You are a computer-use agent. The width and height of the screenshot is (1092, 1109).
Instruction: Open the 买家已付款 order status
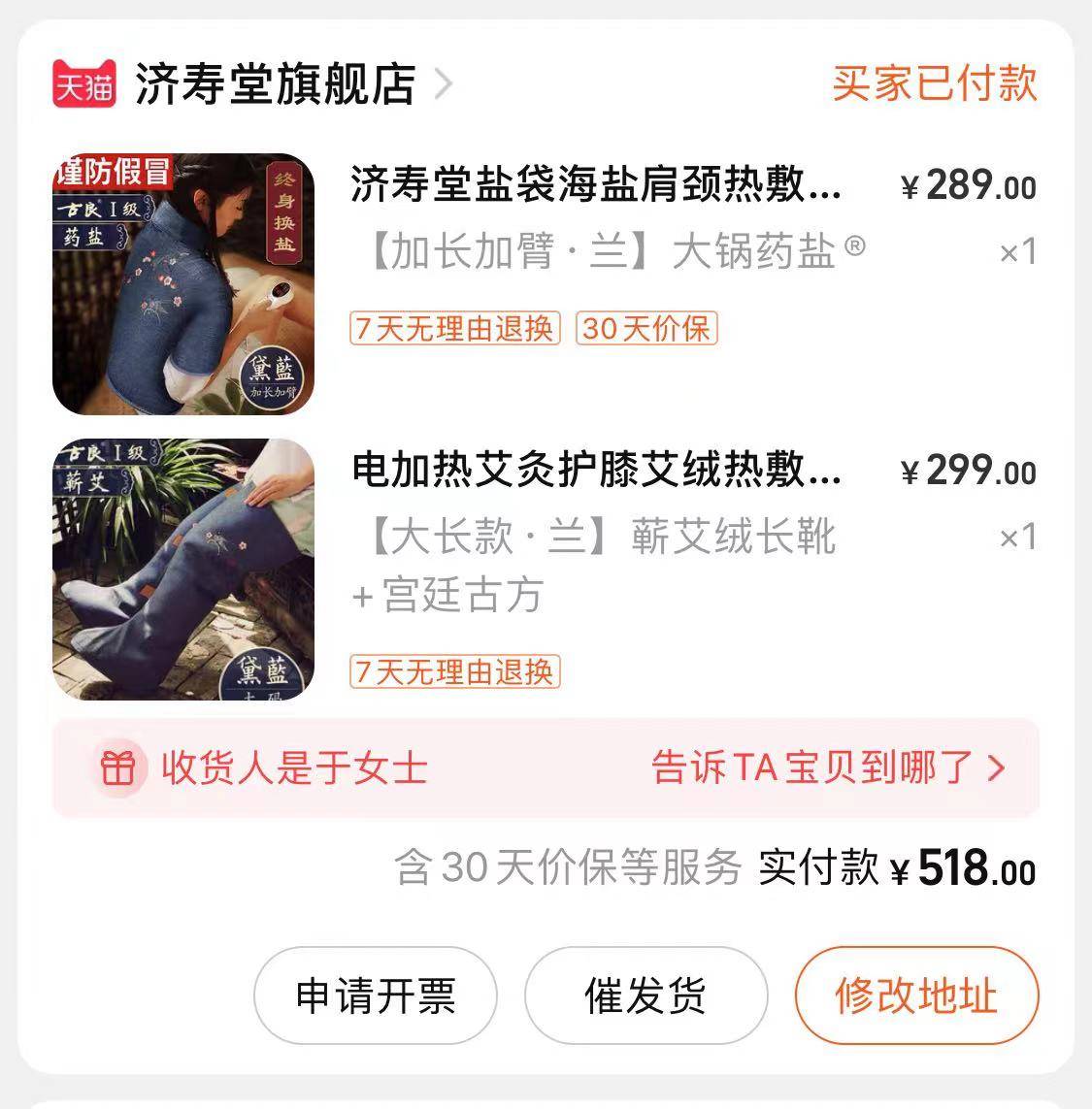(934, 86)
